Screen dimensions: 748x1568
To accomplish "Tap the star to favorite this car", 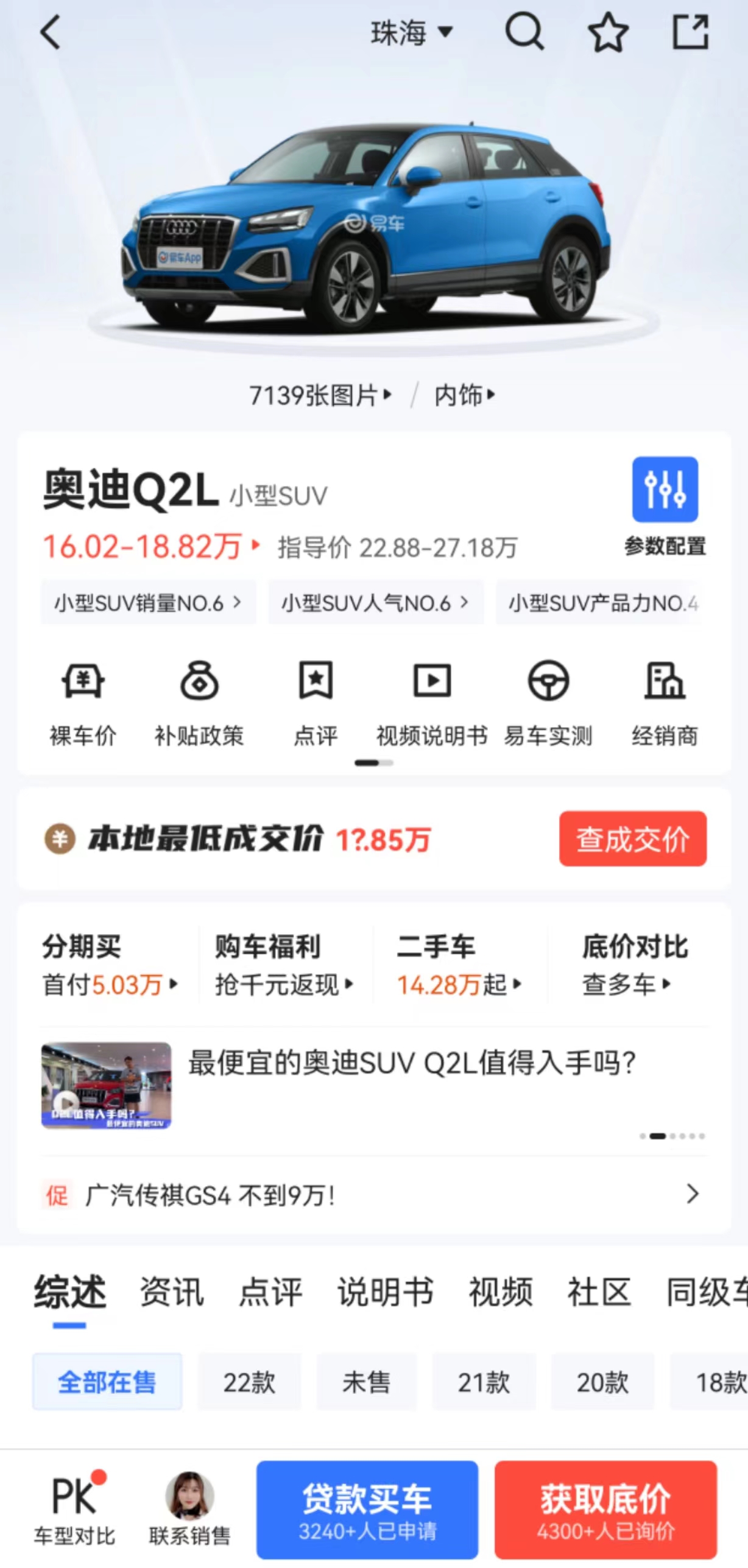I will click(607, 33).
